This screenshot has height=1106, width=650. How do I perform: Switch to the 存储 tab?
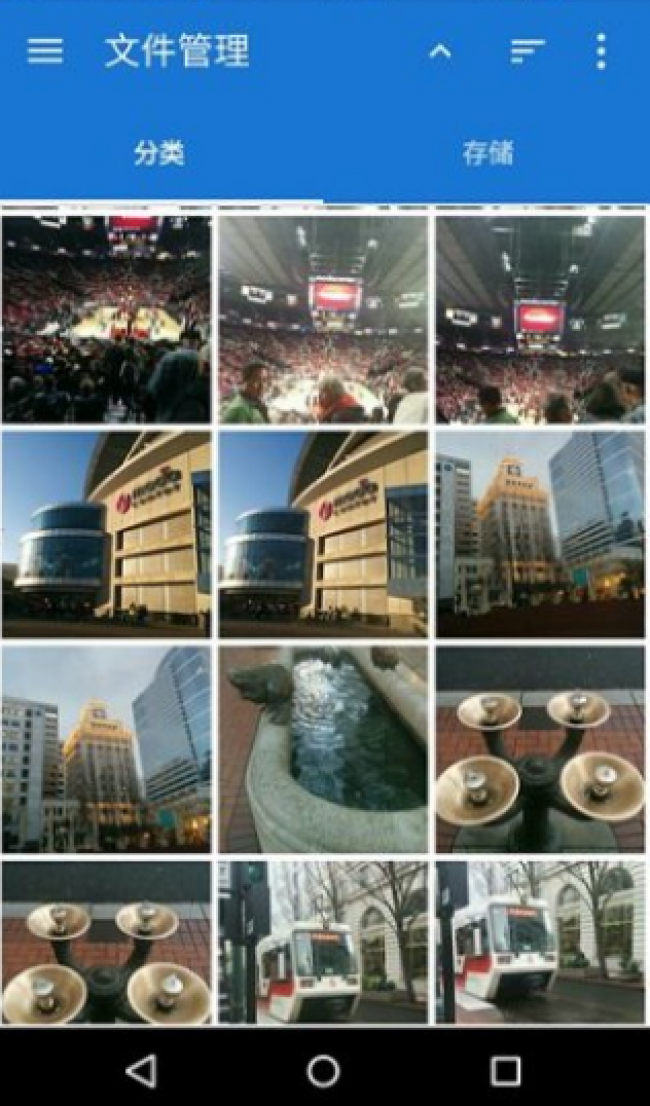(x=488, y=153)
